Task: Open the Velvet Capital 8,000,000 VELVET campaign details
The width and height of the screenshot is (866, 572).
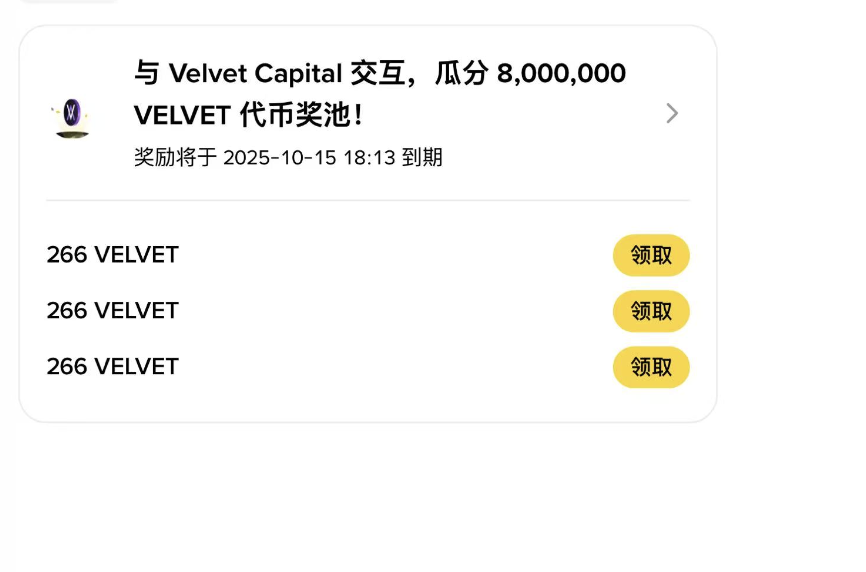Action: [x=671, y=114]
